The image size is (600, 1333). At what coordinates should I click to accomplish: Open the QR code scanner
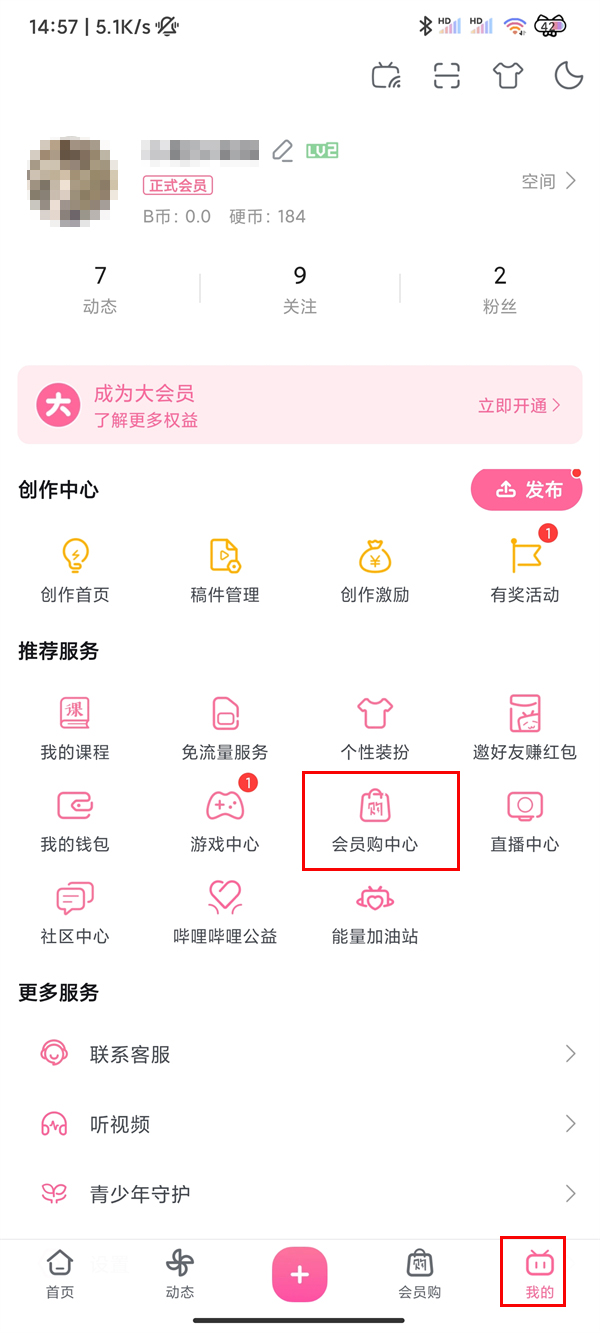click(447, 76)
